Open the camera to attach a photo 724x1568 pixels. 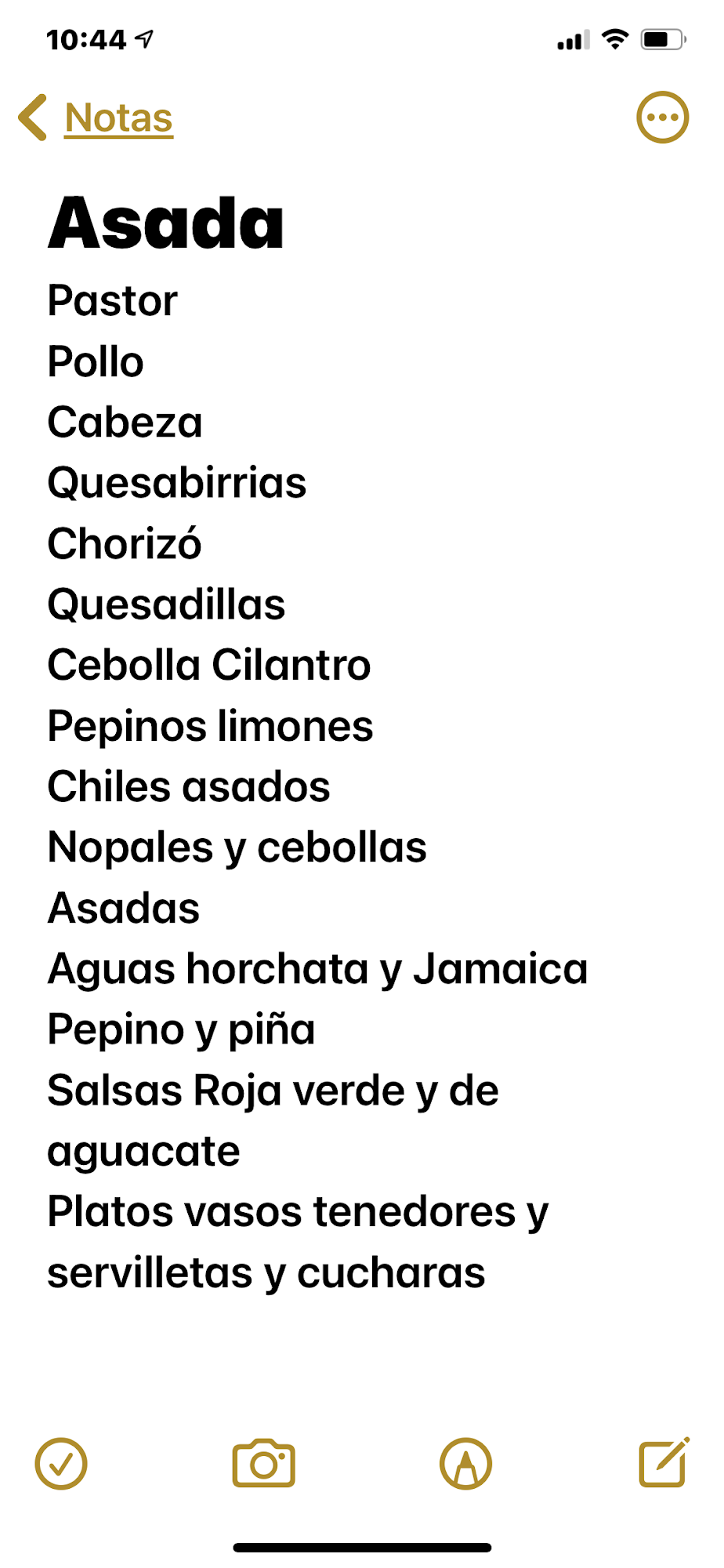(x=264, y=1463)
